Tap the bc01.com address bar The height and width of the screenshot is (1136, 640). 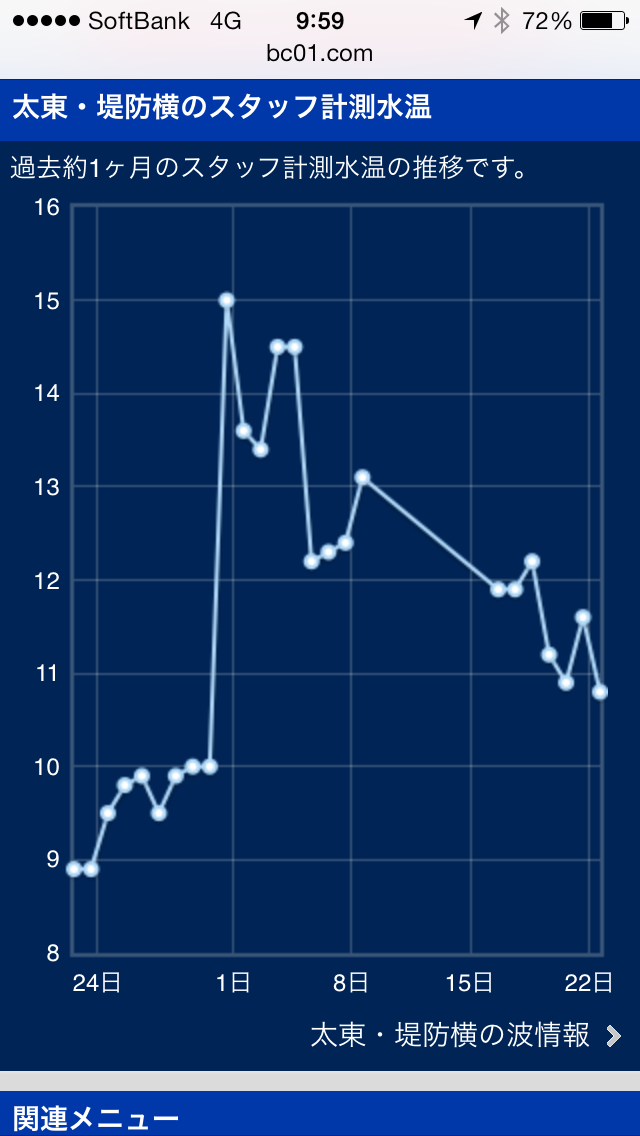click(320, 53)
